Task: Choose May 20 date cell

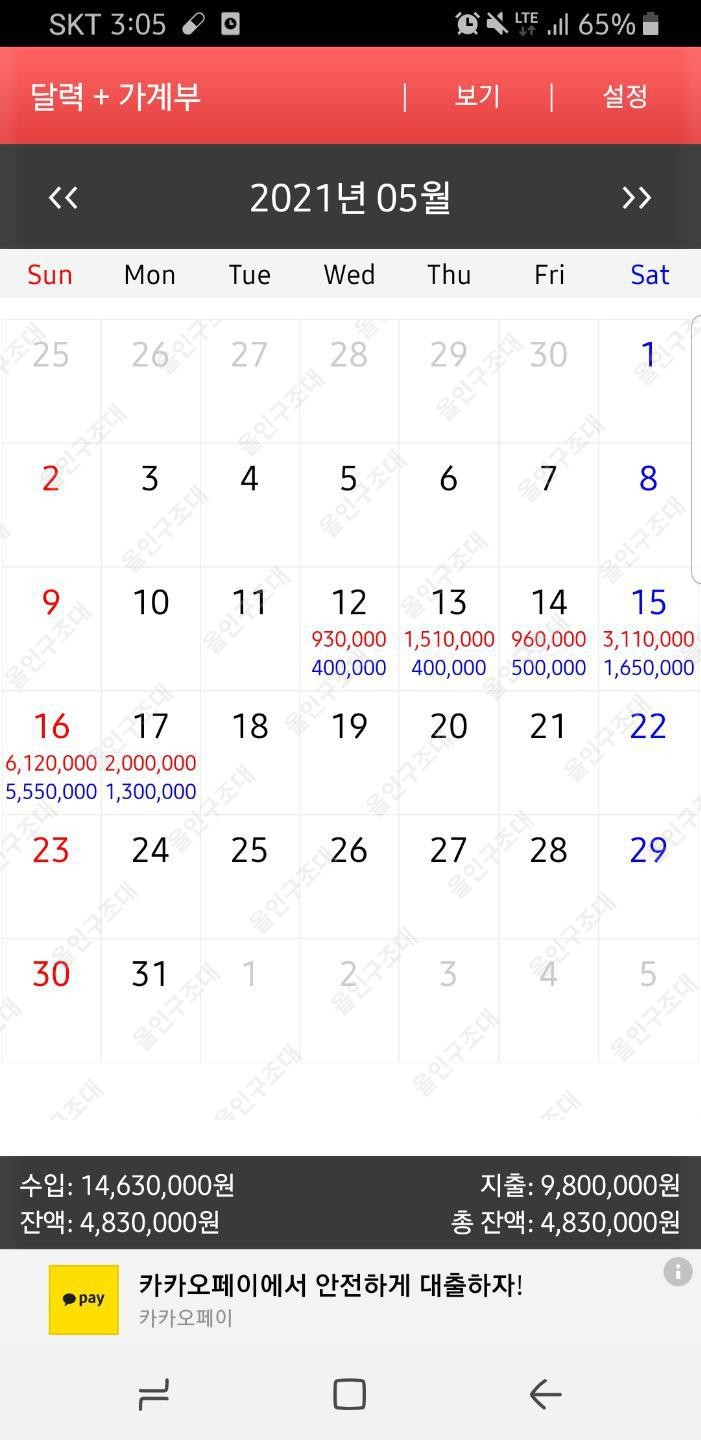Action: tap(449, 753)
